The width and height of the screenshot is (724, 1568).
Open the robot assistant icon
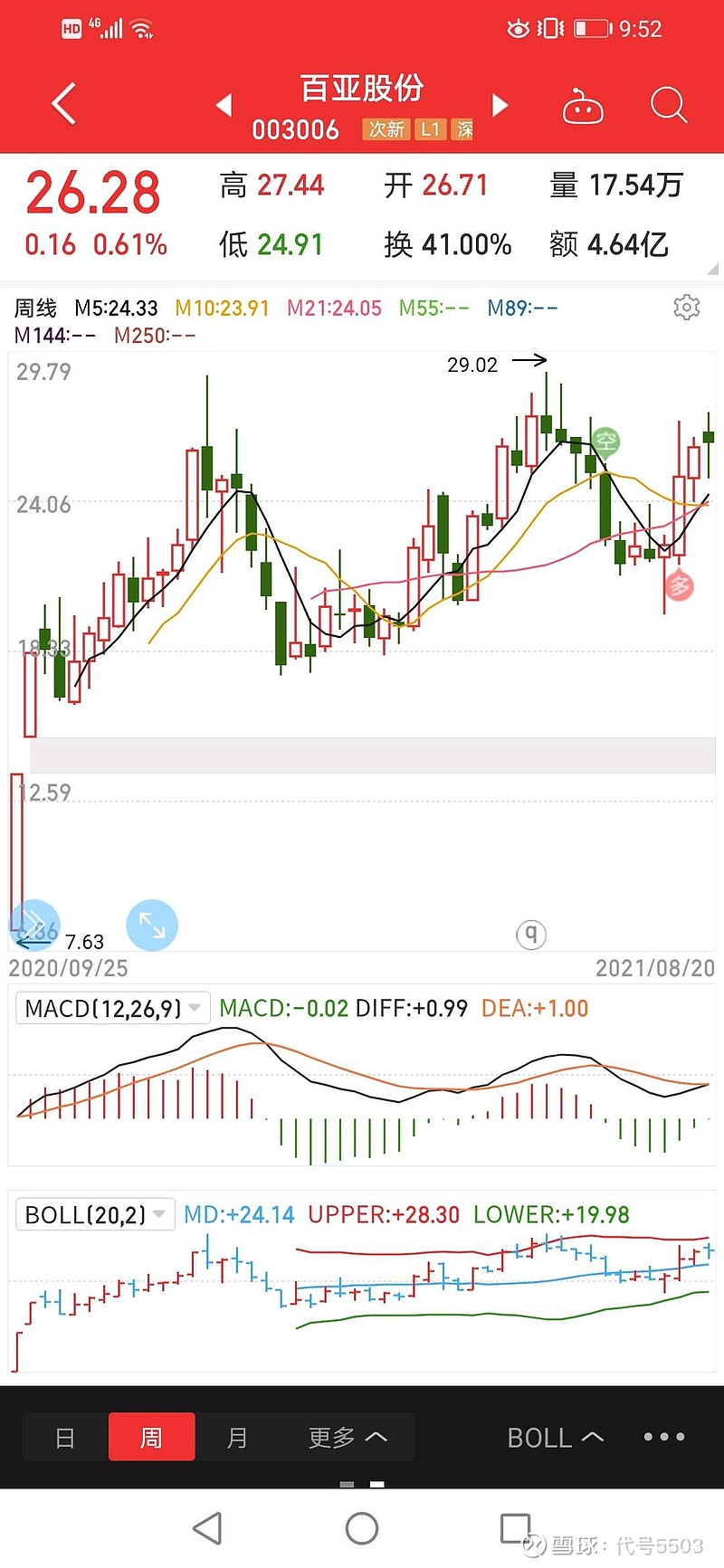583,107
